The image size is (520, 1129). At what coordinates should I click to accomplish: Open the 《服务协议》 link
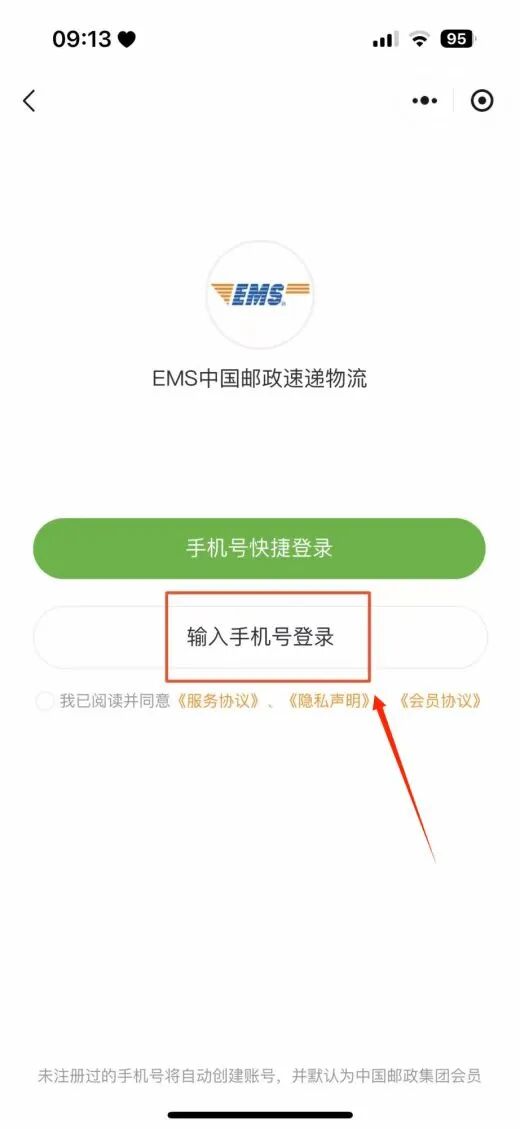[218, 701]
